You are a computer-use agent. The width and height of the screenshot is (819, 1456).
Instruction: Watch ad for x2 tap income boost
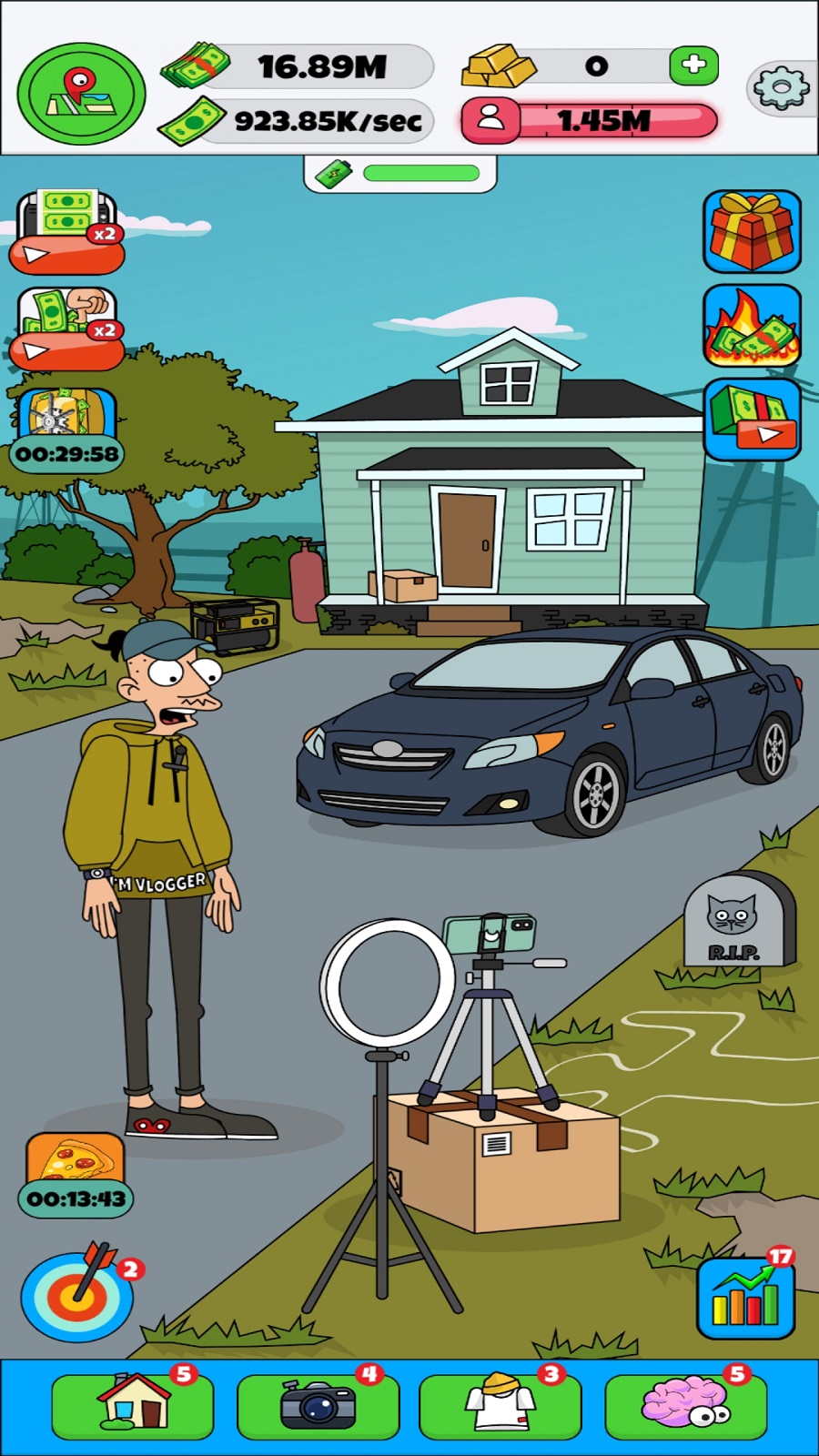pos(66,329)
